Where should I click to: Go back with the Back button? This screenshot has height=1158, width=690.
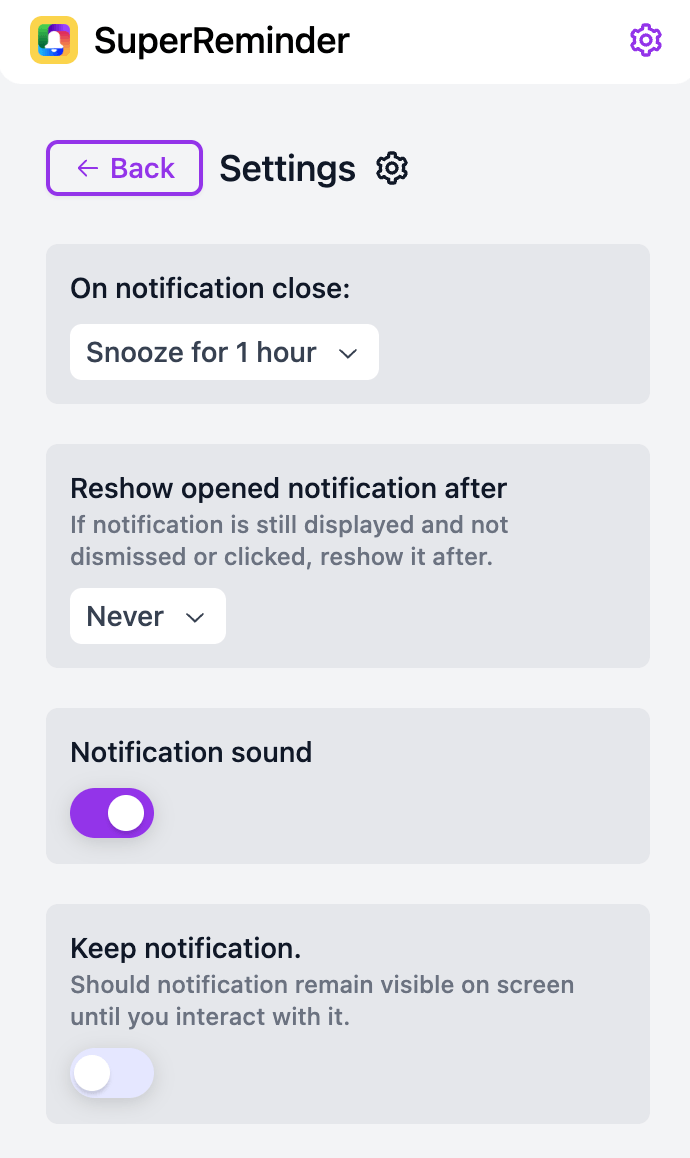coord(125,168)
